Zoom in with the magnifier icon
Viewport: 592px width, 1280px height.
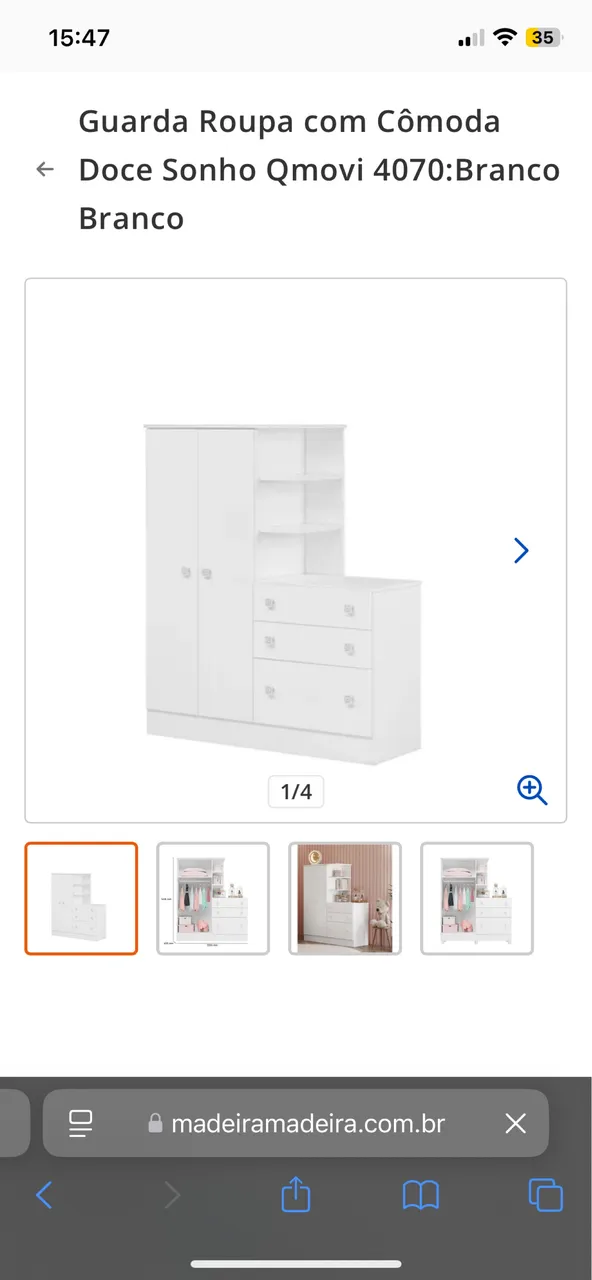coord(532,790)
